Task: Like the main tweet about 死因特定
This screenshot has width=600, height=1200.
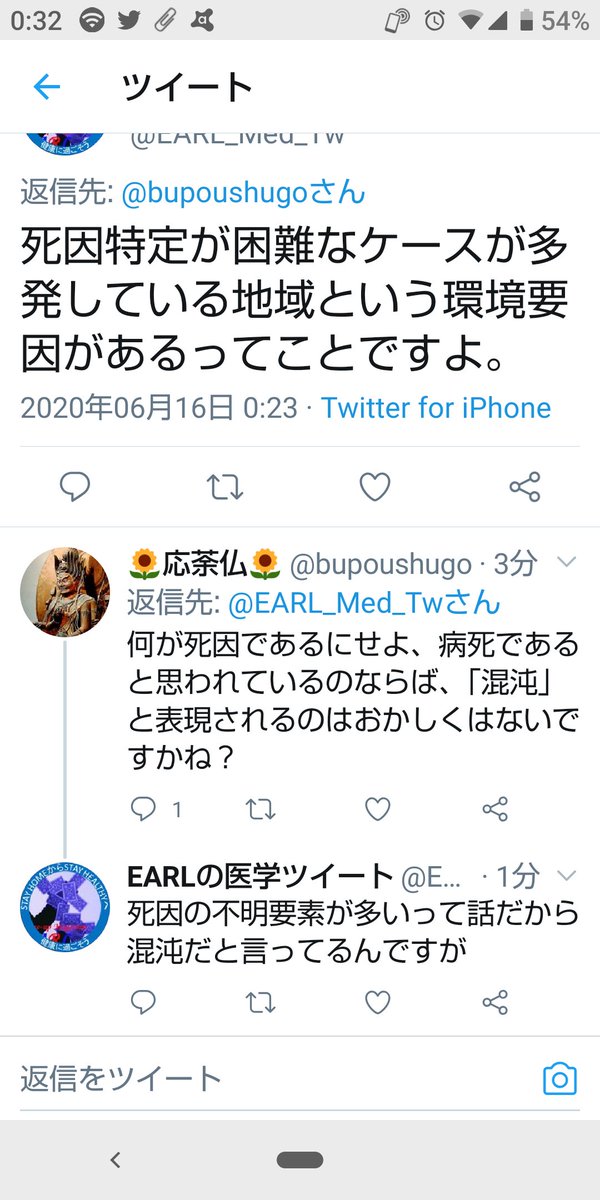Action: pyautogui.click(x=375, y=488)
